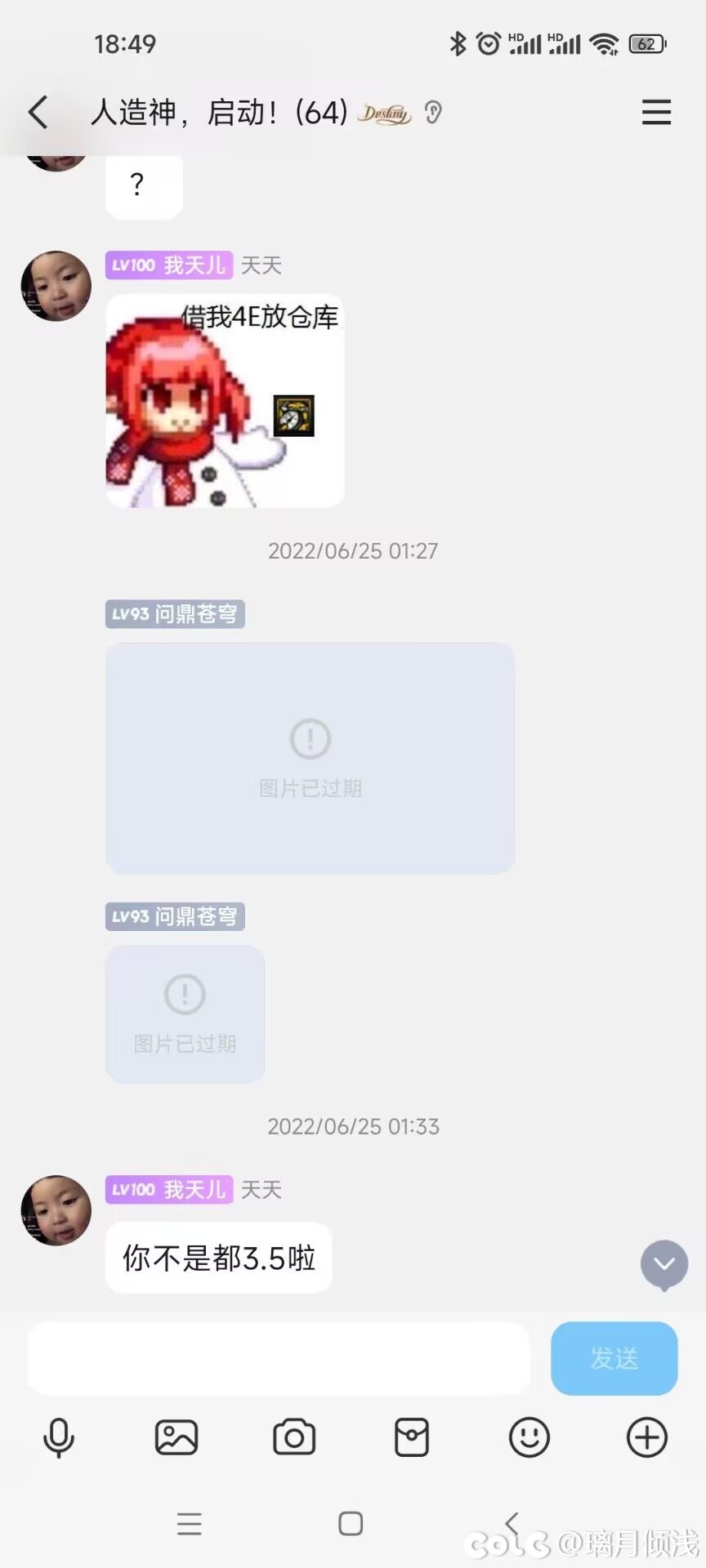Open the 借我4E放仓库 sticker image

pyautogui.click(x=225, y=401)
